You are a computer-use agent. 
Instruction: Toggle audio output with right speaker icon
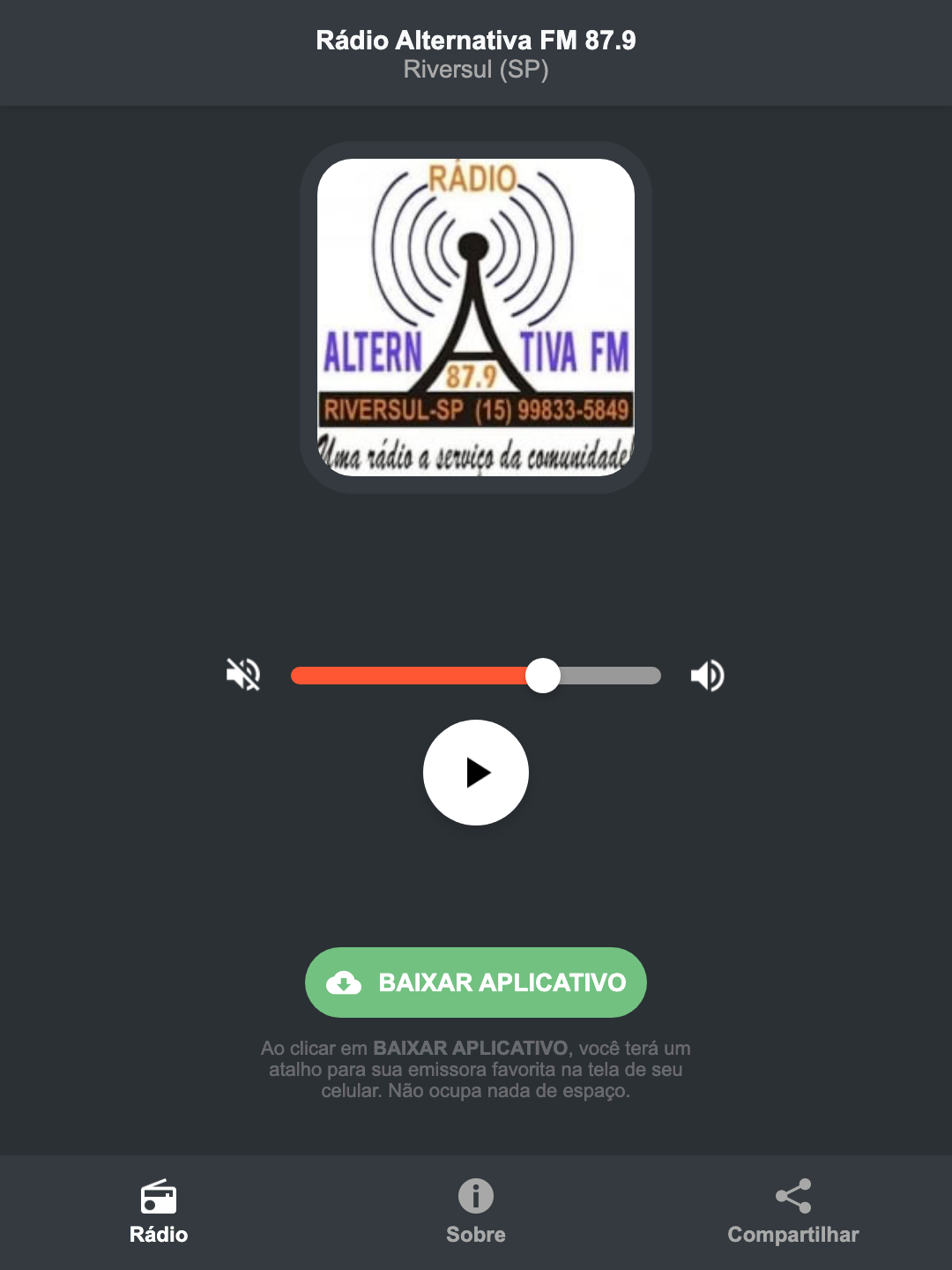click(x=706, y=675)
